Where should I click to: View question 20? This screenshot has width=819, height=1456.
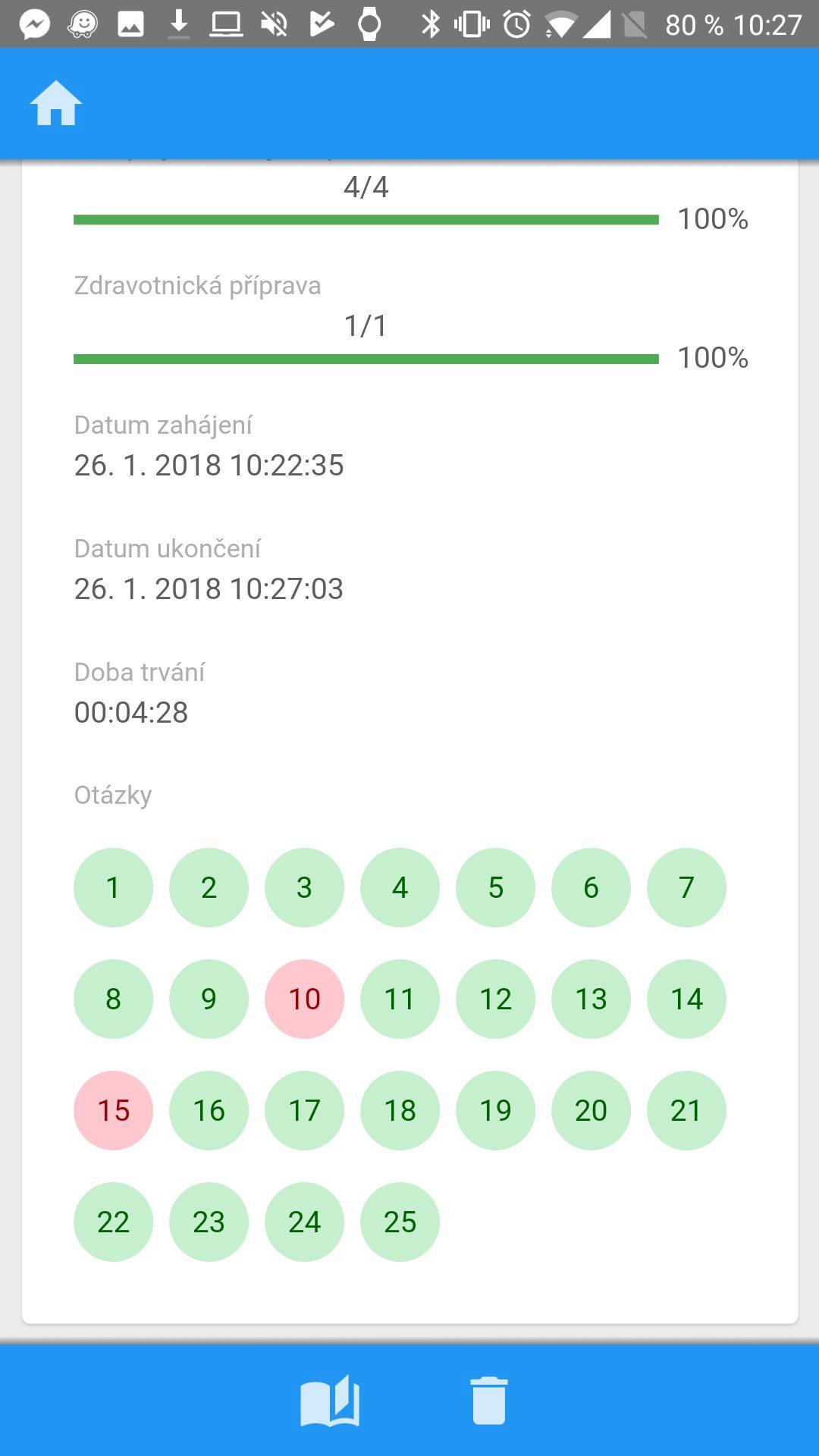click(591, 1110)
